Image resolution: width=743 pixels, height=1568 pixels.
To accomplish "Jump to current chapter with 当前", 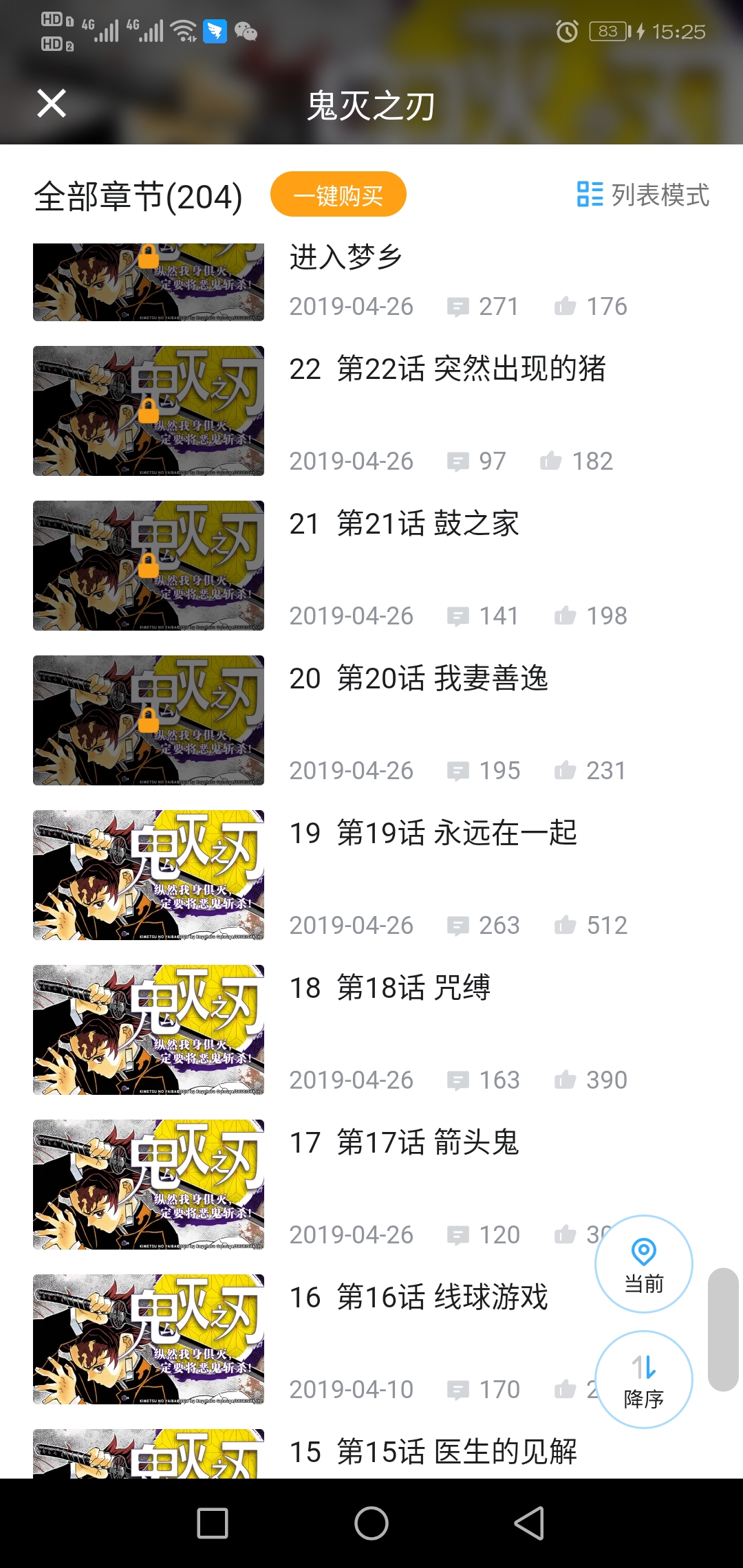I will coord(643,1264).
